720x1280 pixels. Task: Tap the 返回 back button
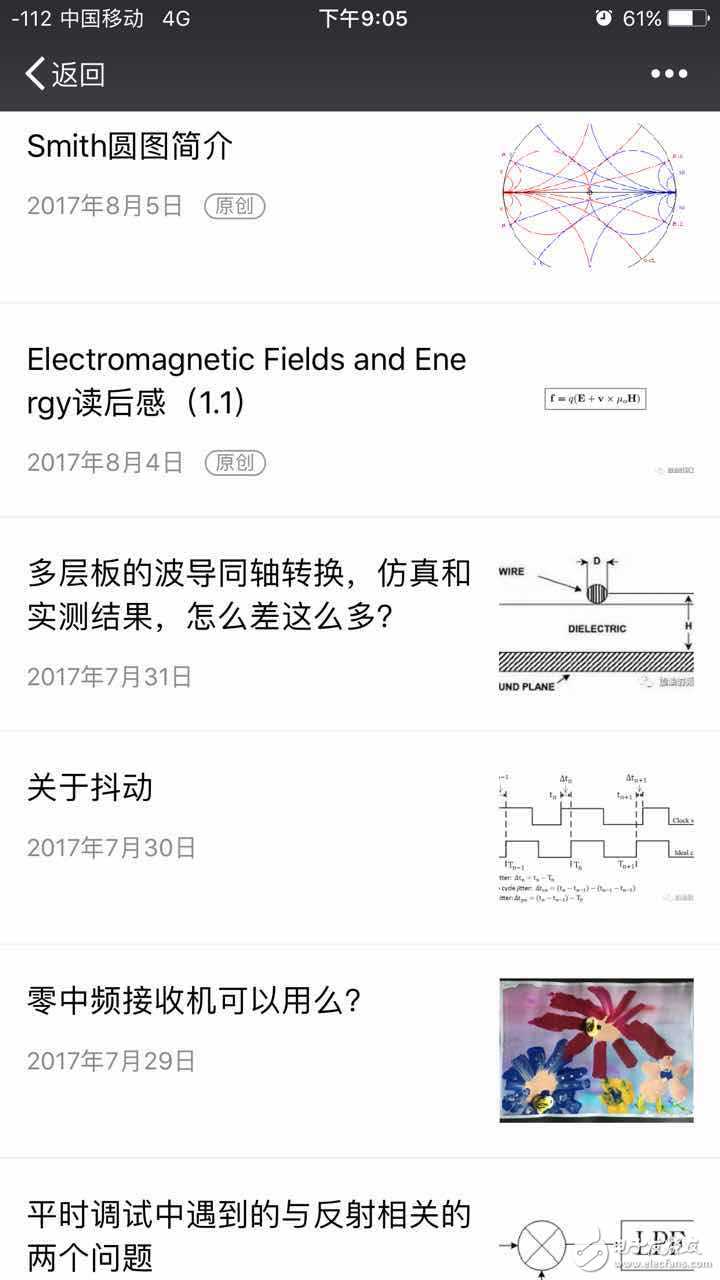(66, 74)
